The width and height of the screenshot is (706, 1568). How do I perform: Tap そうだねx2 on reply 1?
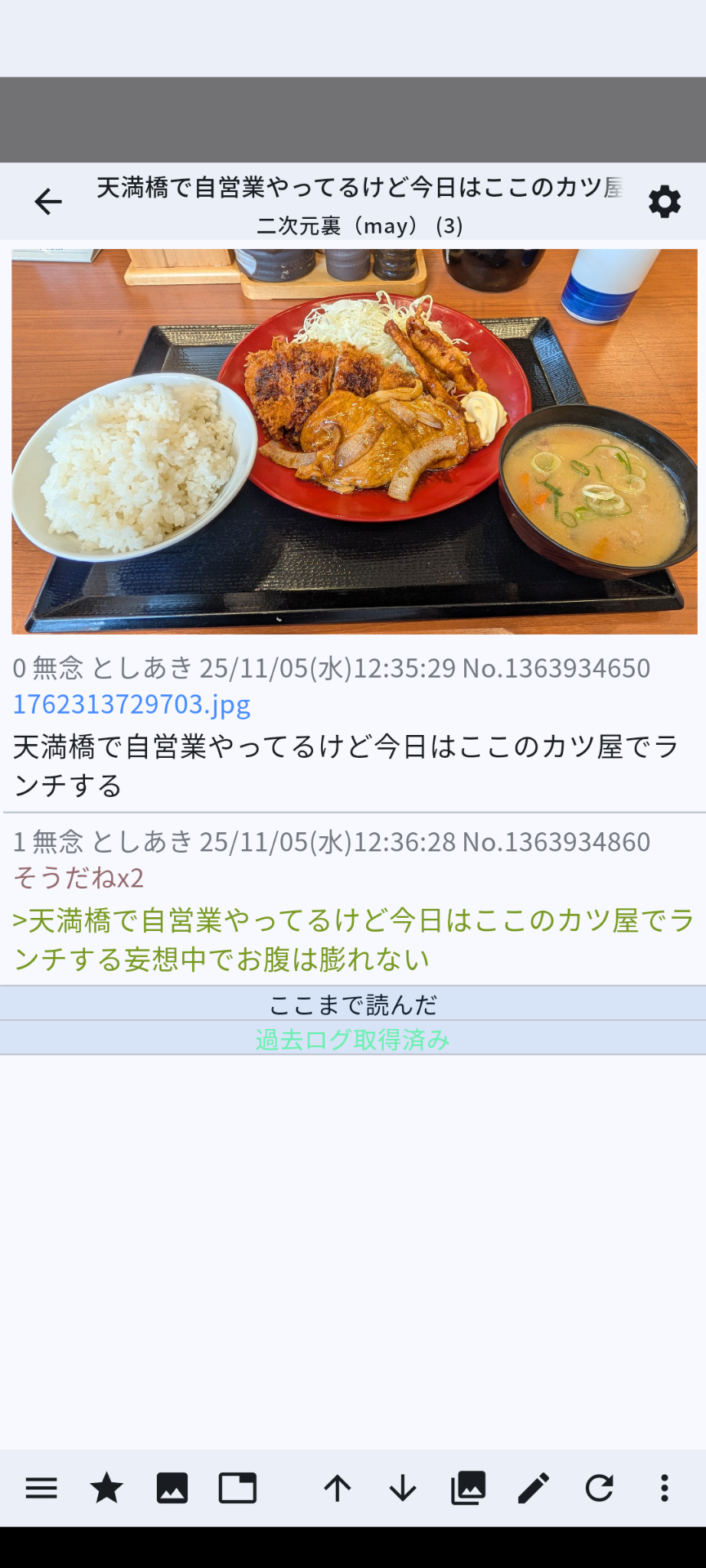[78, 878]
